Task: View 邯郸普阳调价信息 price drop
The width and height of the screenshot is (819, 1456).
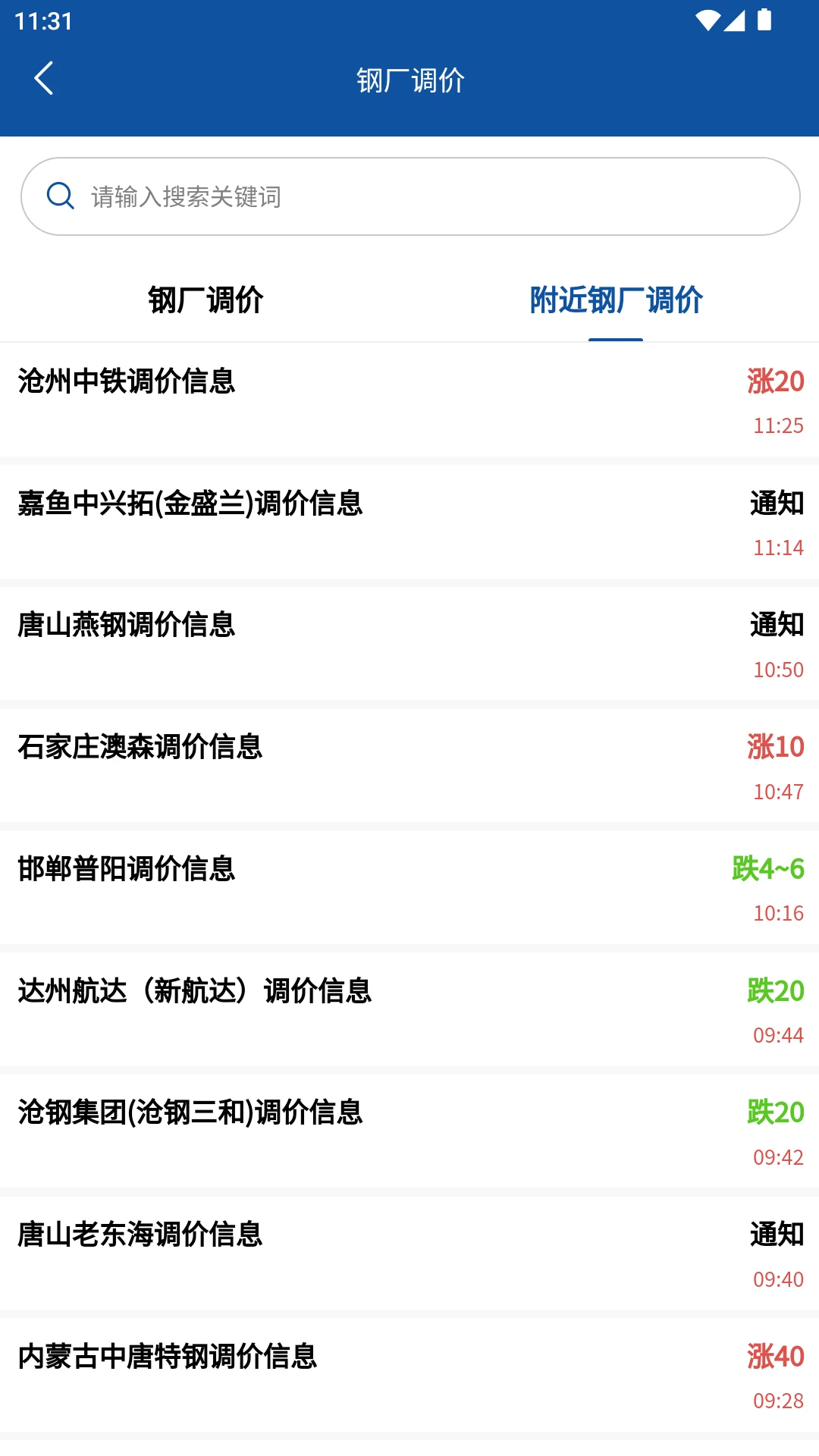Action: click(x=409, y=888)
